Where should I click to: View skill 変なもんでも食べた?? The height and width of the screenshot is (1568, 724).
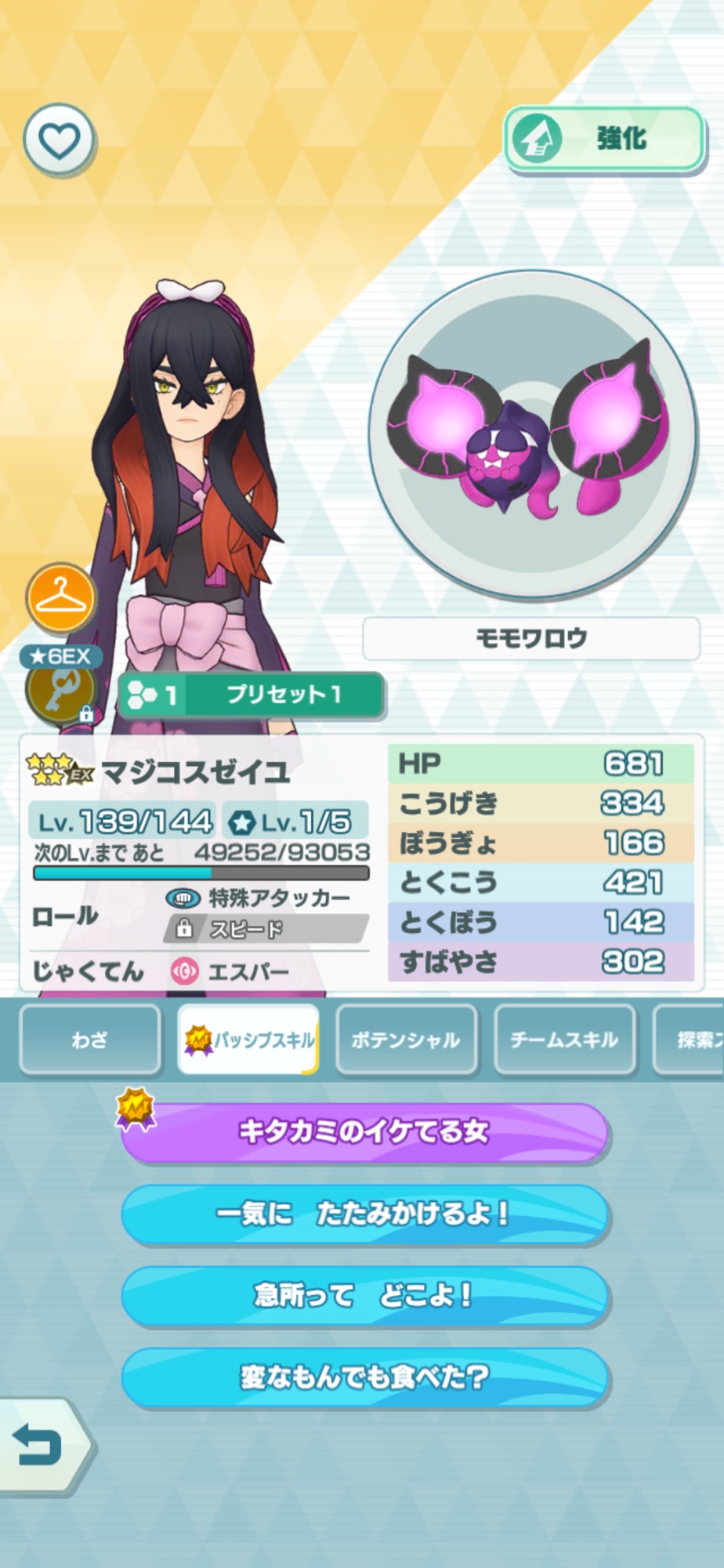tap(364, 1377)
